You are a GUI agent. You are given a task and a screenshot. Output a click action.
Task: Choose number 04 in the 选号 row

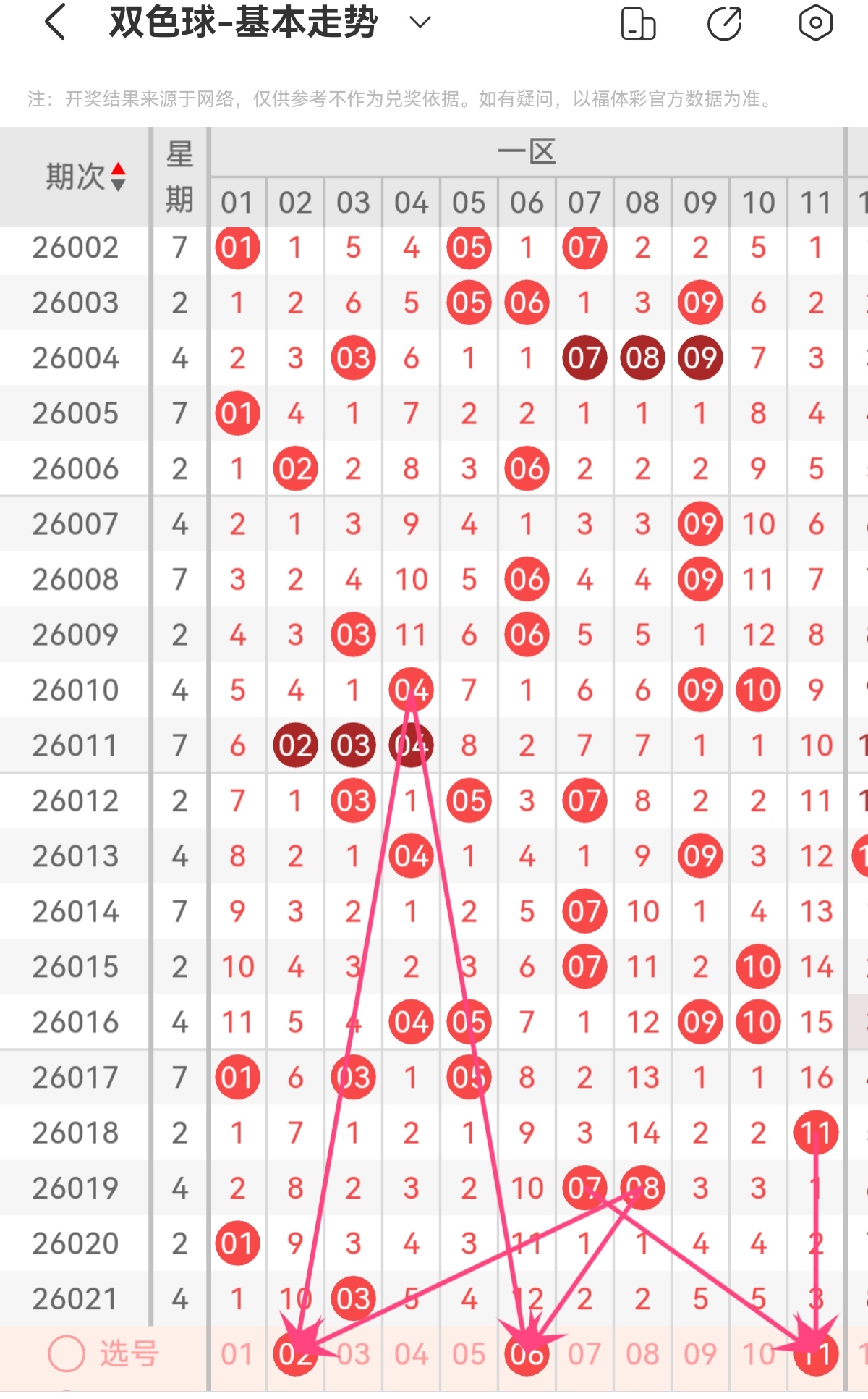411,1354
